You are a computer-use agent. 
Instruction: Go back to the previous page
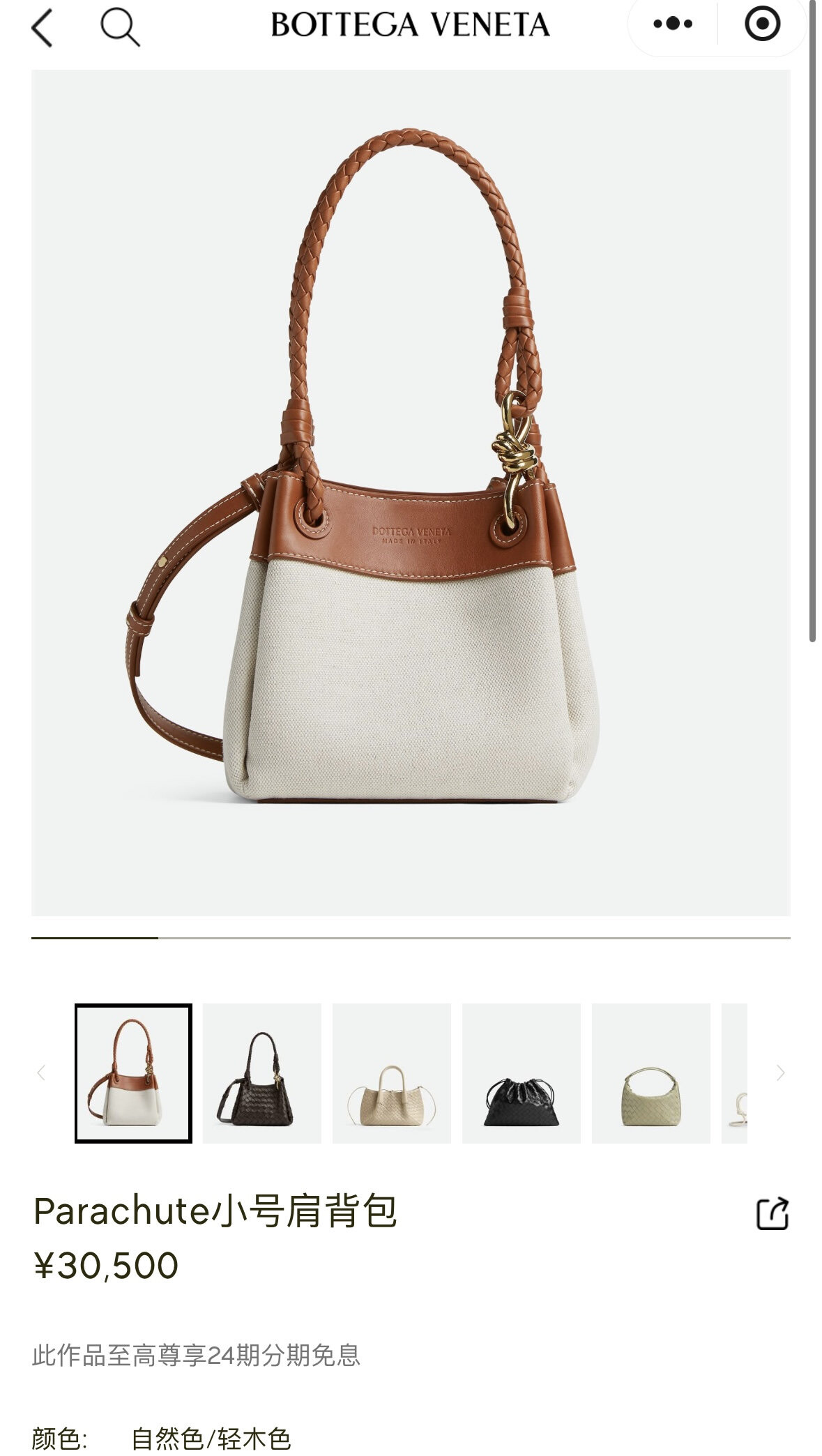(x=43, y=28)
